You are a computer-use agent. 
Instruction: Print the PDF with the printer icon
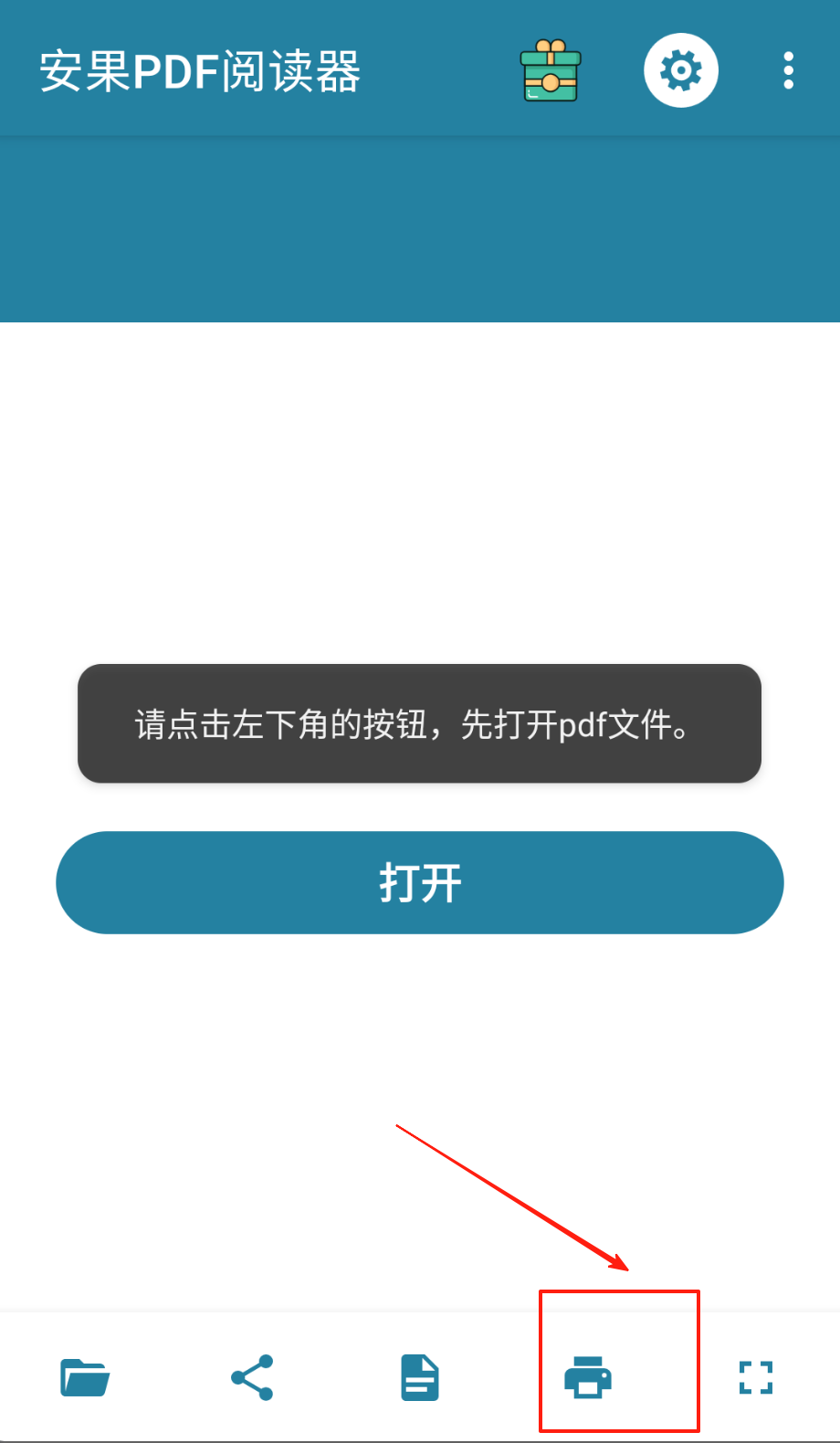point(588,1377)
